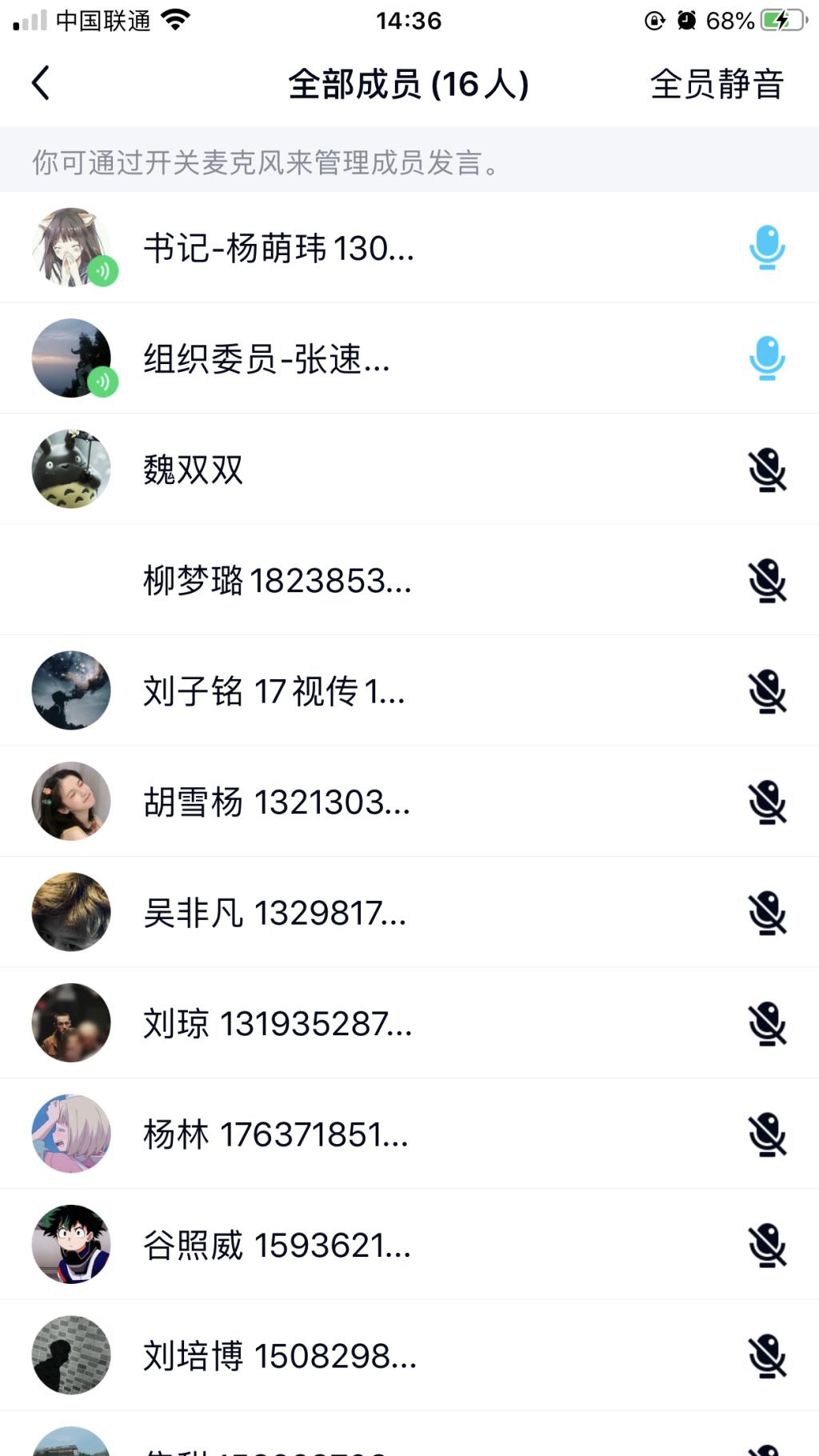Mute the microphone of 组织委员-张速
The width and height of the screenshot is (819, 1456).
(x=767, y=358)
